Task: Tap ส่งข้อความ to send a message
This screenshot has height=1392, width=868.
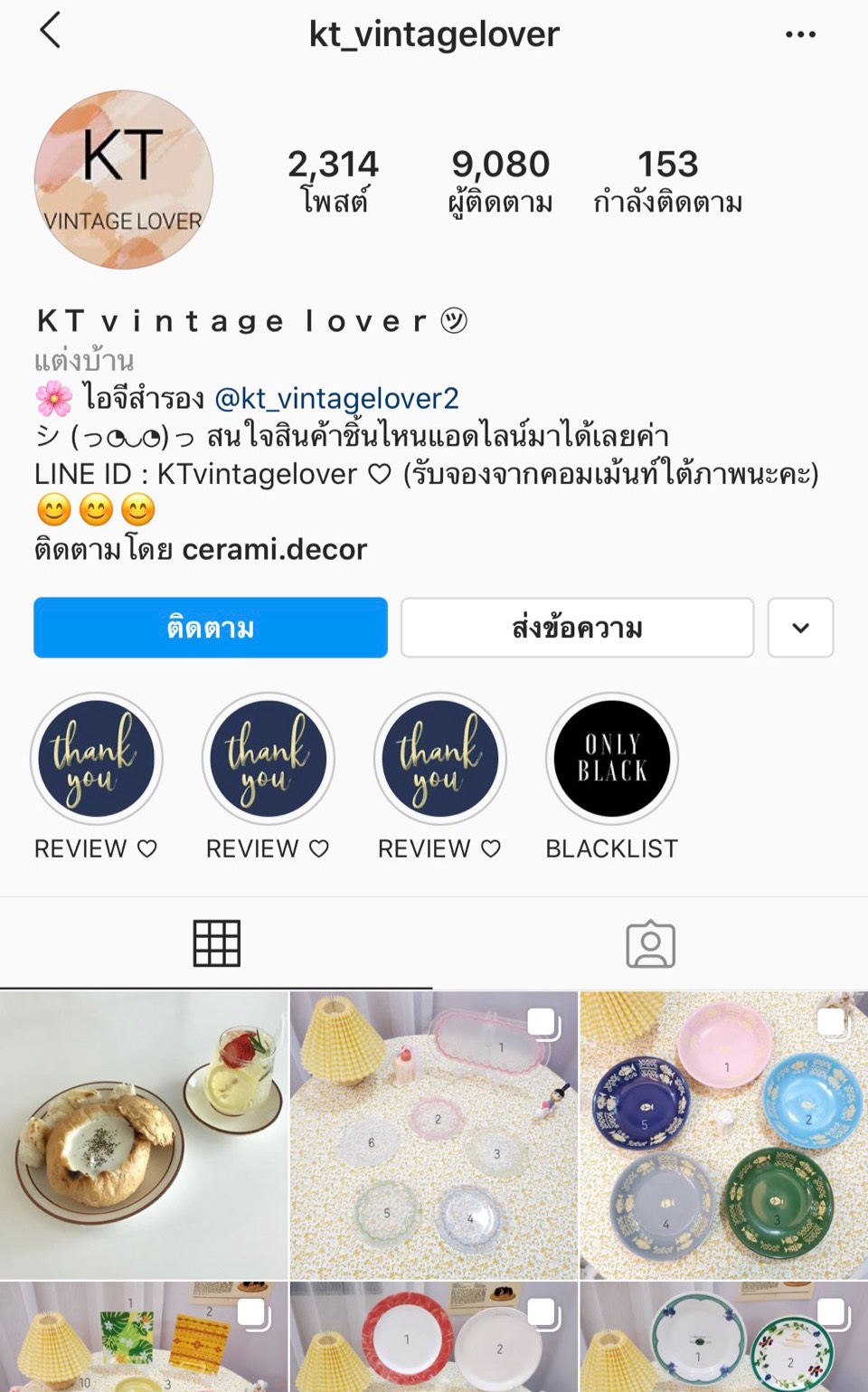Action: tap(577, 628)
